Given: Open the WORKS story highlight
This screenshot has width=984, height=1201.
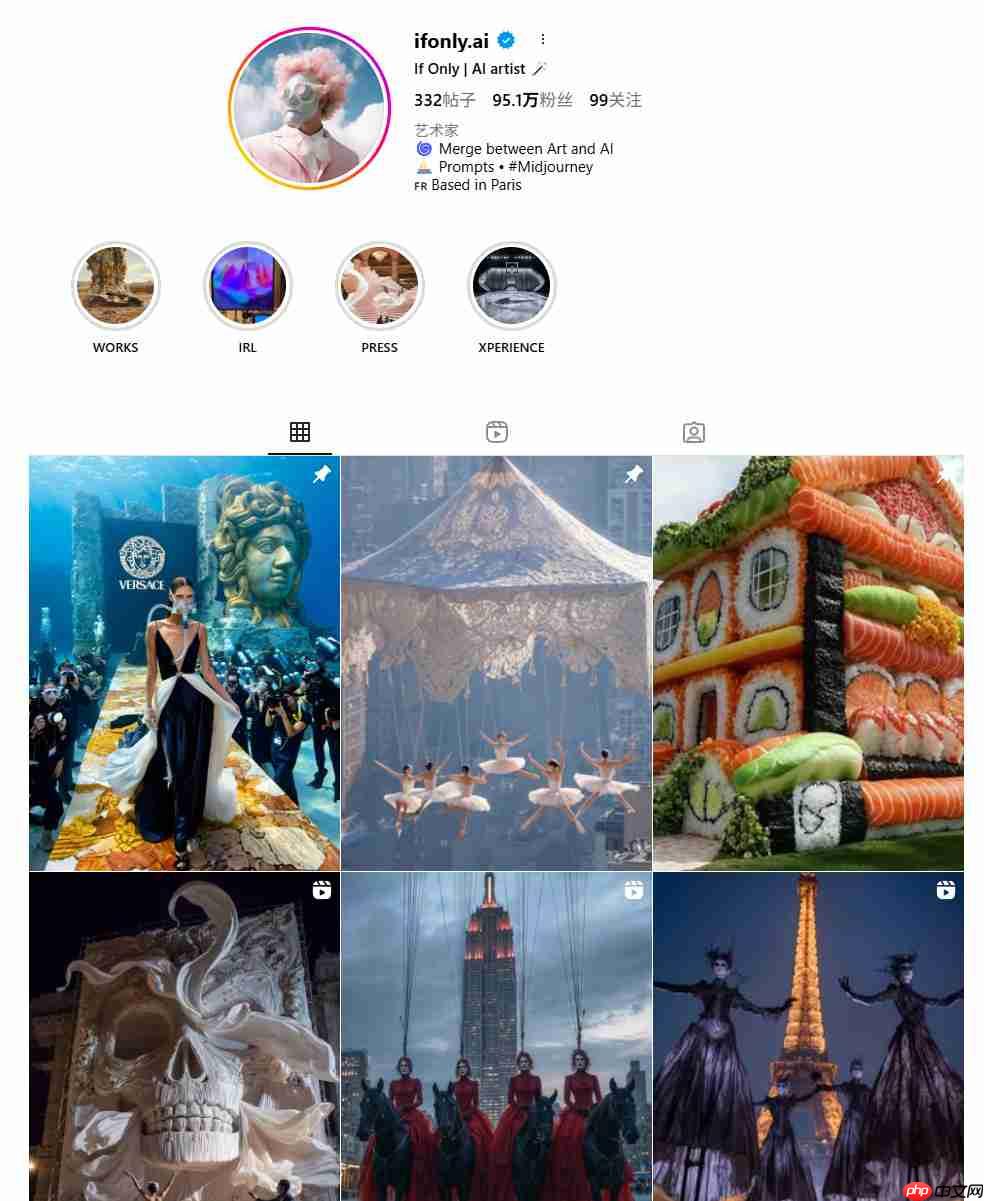Looking at the screenshot, I should (x=116, y=287).
